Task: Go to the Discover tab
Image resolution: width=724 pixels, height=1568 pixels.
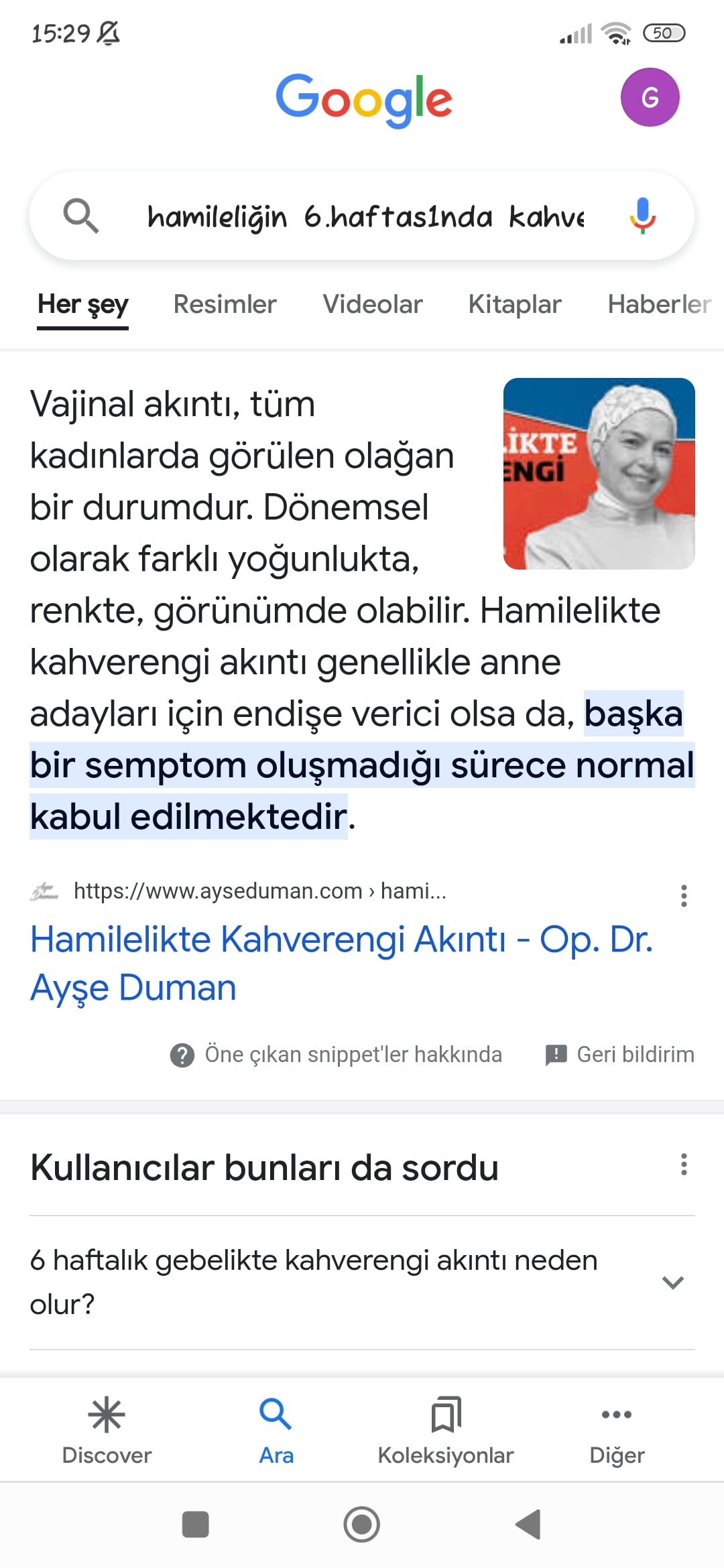Action: pyautogui.click(x=107, y=1430)
